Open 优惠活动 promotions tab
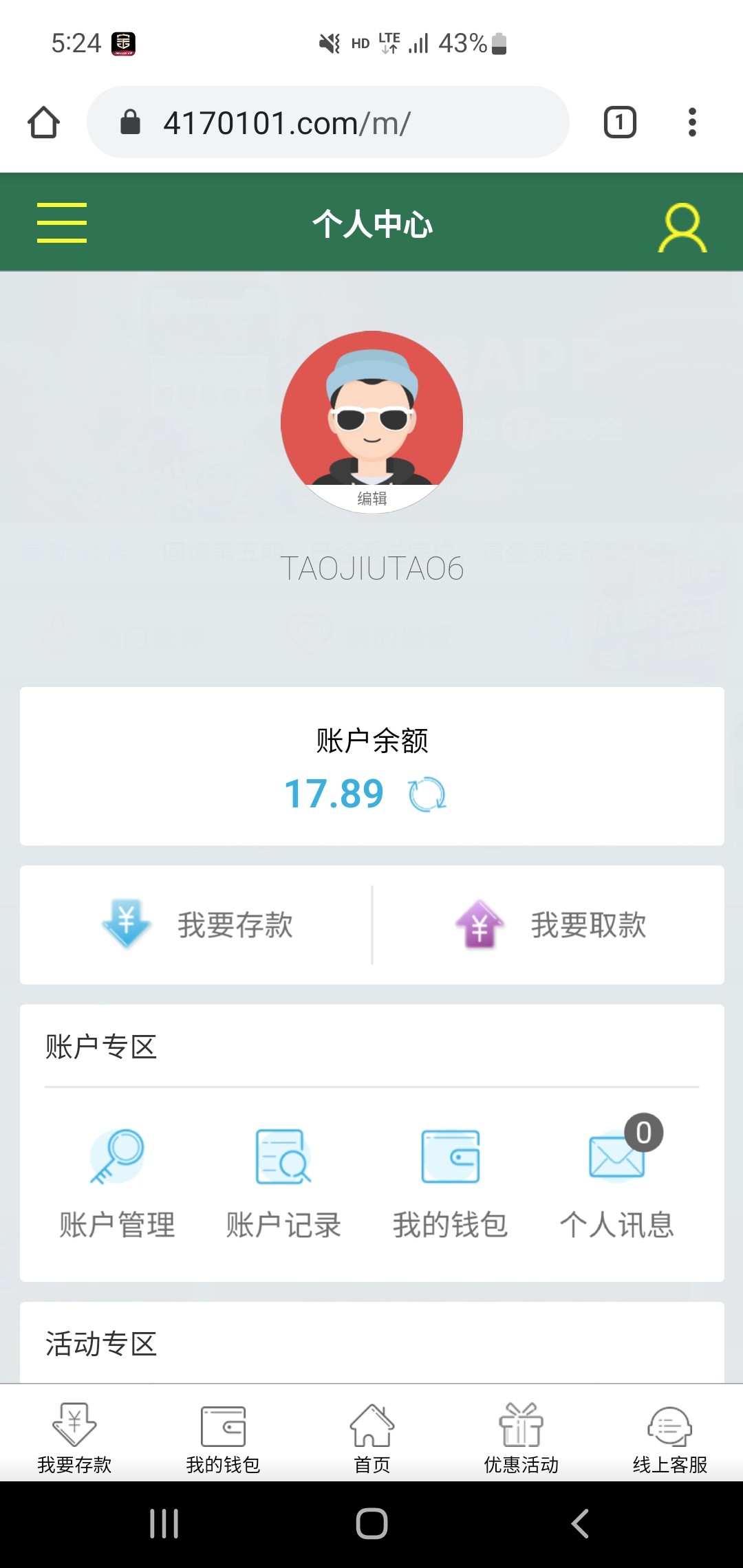 (521, 1437)
